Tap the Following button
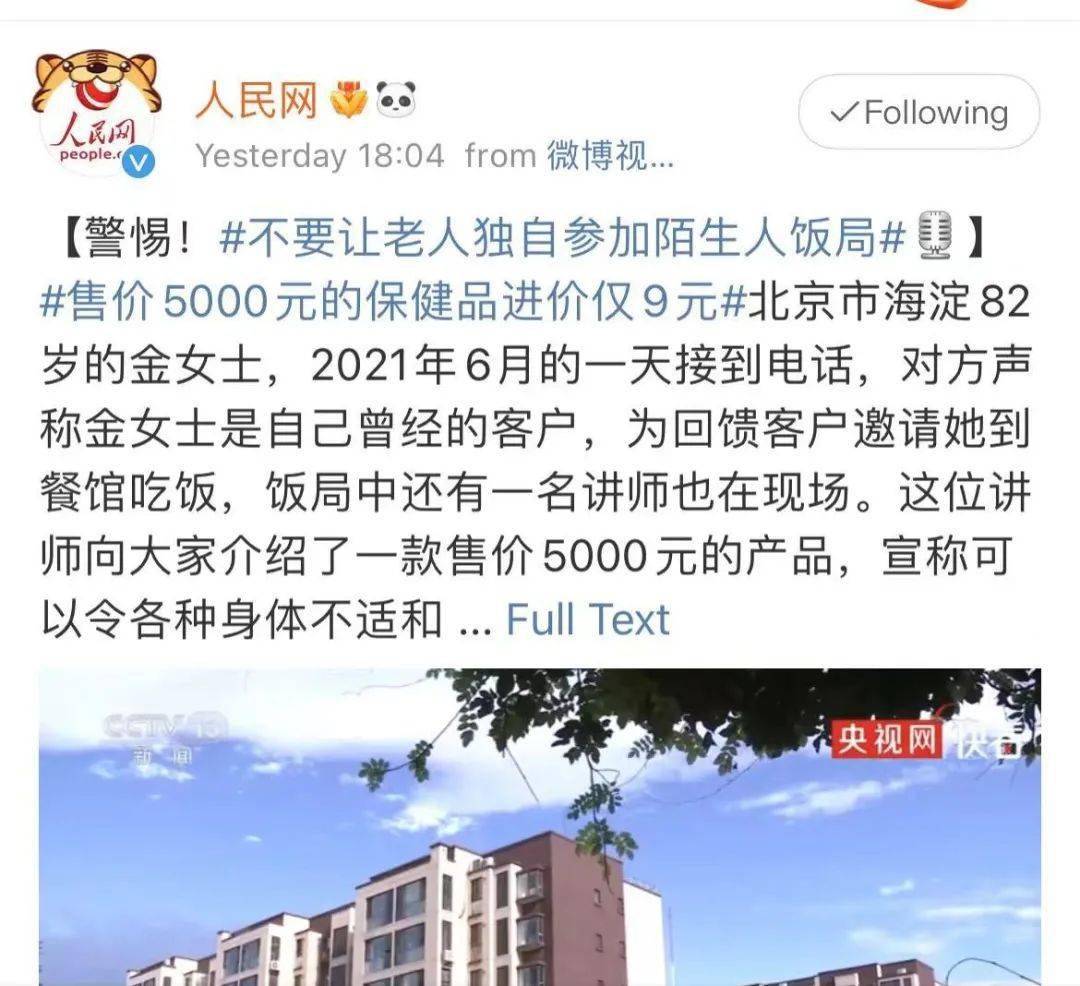The height and width of the screenshot is (986, 1080). [918, 112]
